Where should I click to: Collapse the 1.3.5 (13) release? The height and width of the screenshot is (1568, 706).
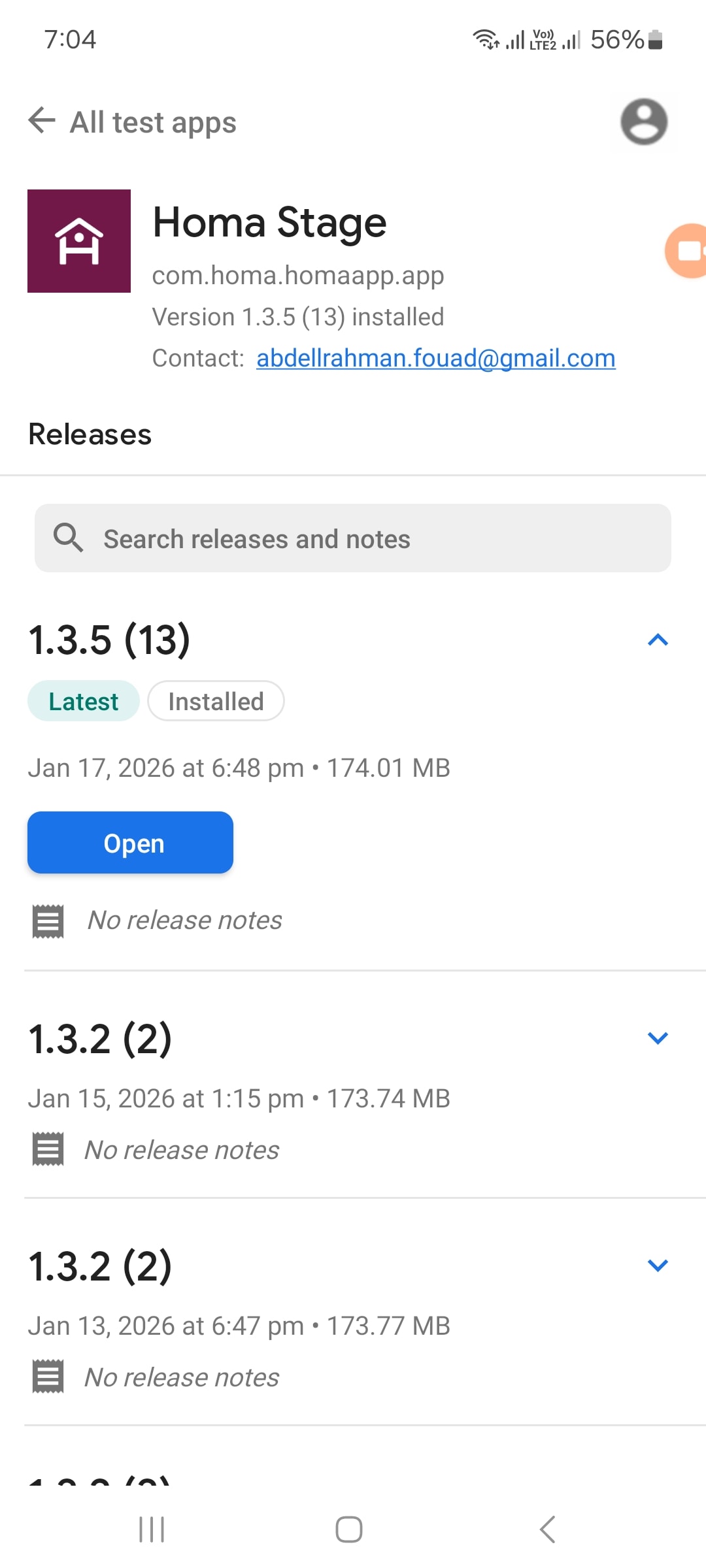point(658,640)
